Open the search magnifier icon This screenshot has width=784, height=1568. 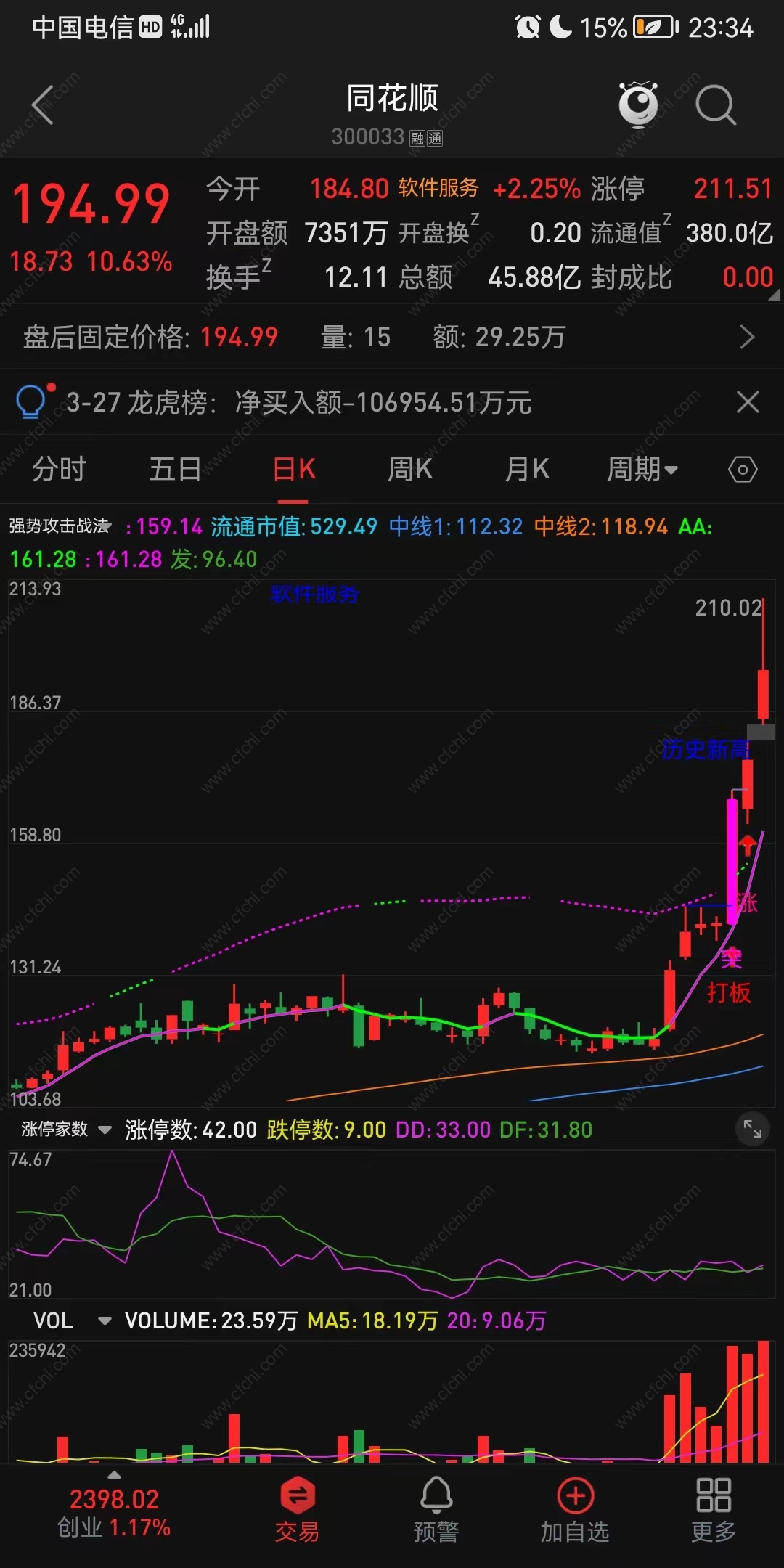(x=715, y=105)
